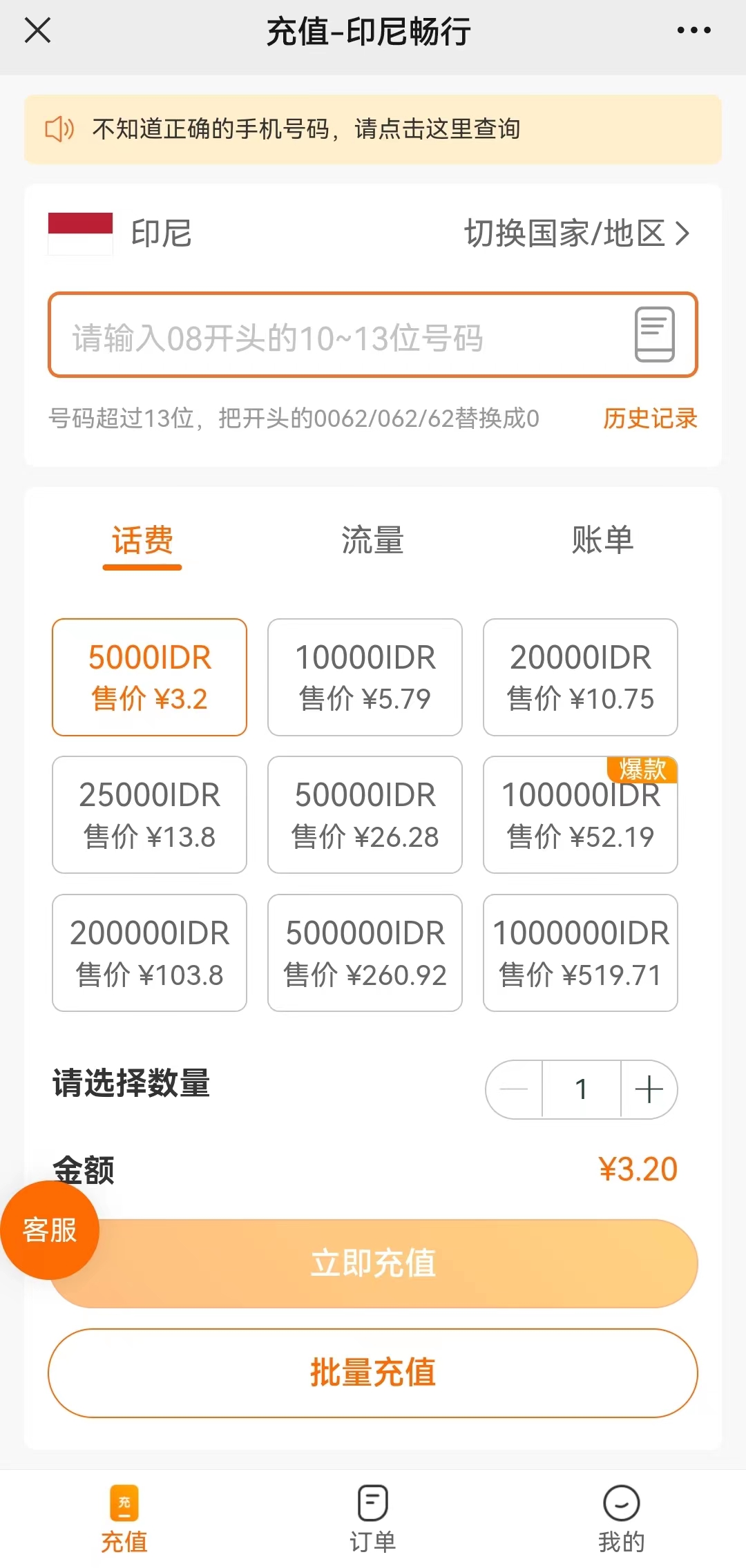Image resolution: width=746 pixels, height=1568 pixels.
Task: Tap the phone number query notice banner
Action: pyautogui.click(x=373, y=129)
